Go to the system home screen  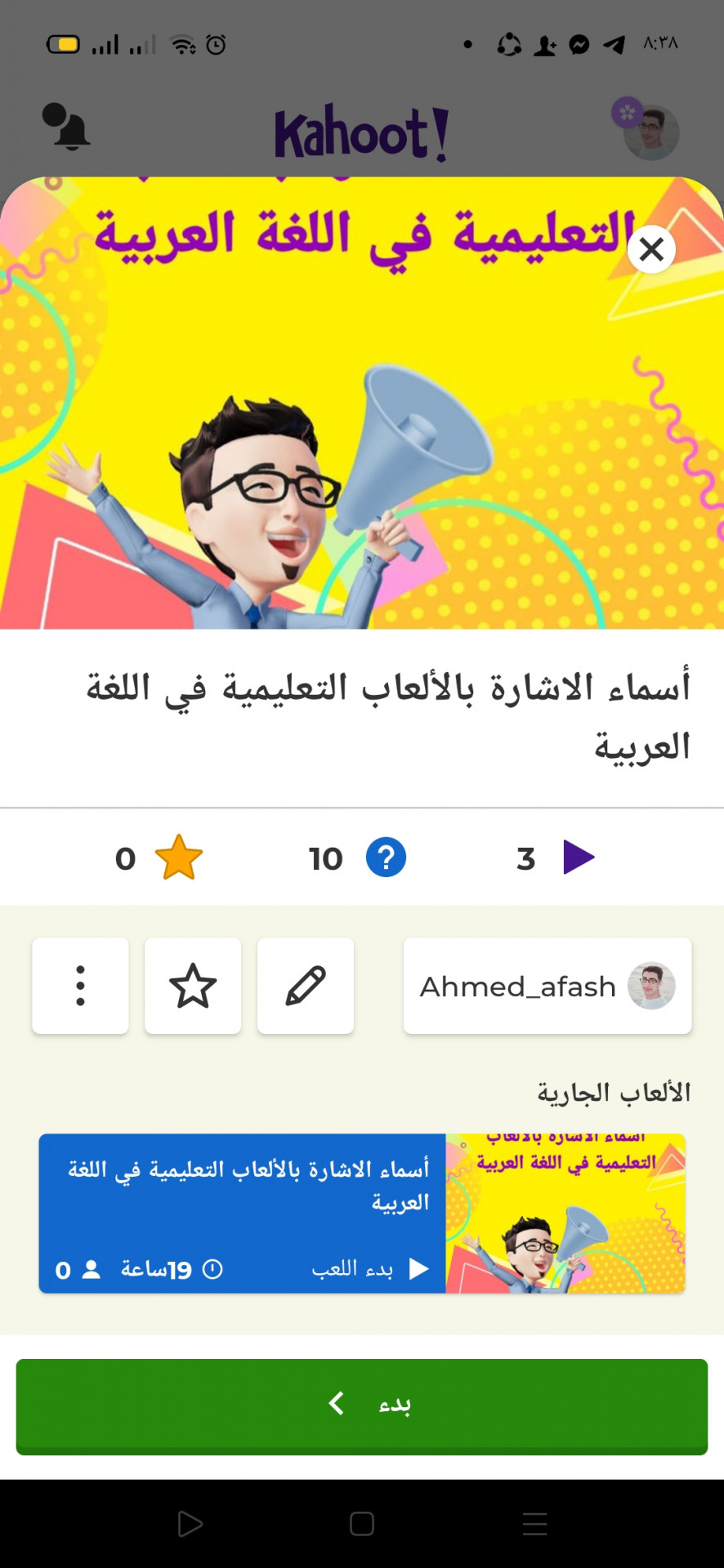coord(361,1524)
